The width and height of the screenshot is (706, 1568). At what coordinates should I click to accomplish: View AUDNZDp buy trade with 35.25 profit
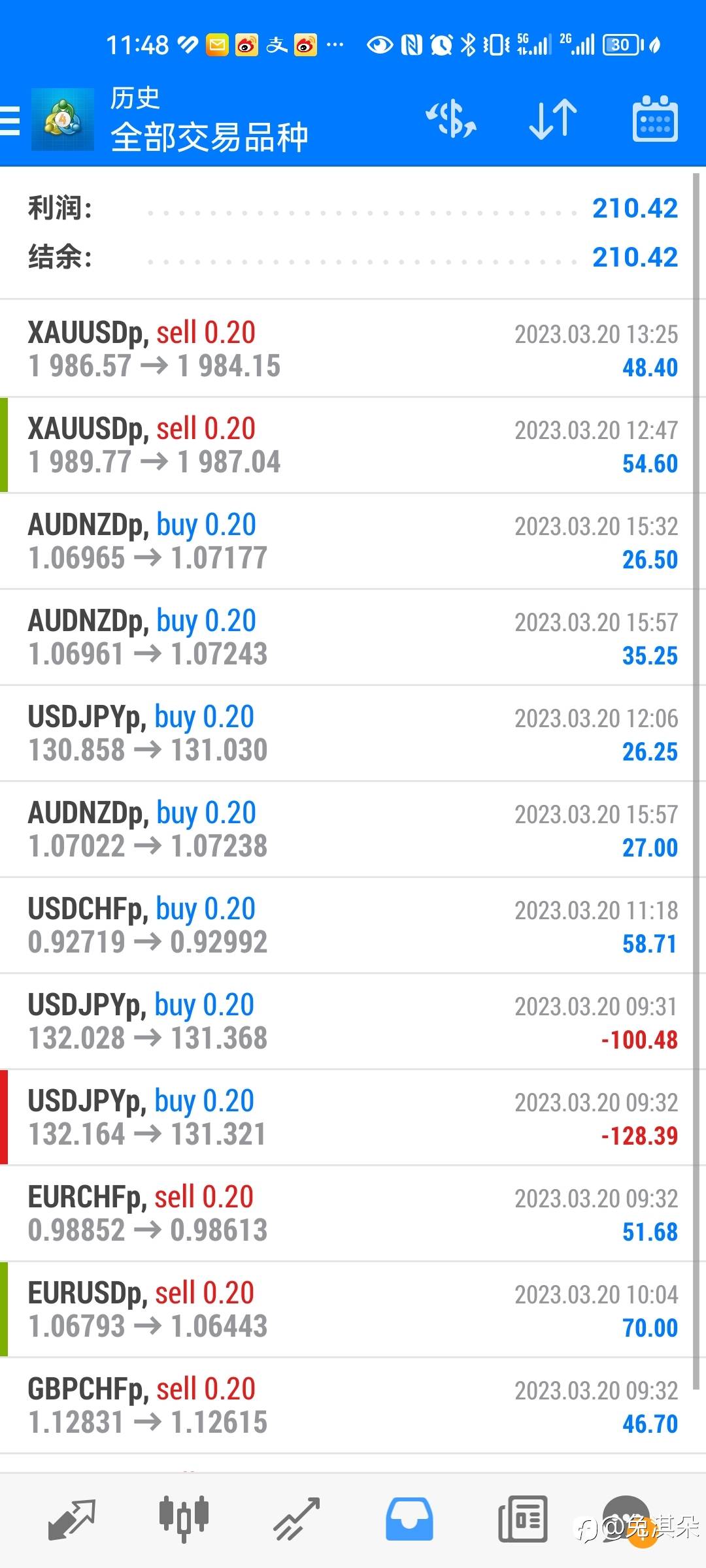tap(353, 637)
